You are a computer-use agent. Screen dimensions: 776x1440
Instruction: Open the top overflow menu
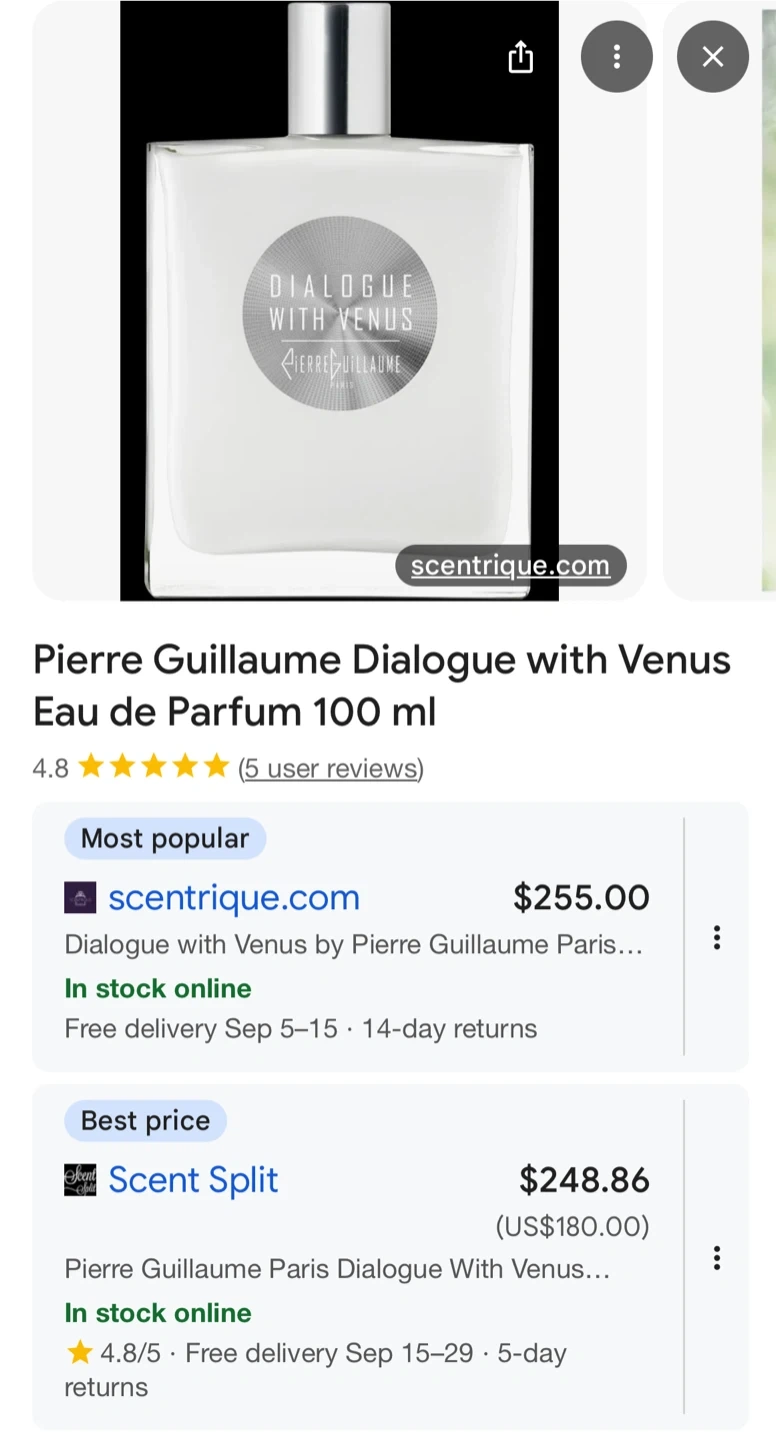coord(616,57)
